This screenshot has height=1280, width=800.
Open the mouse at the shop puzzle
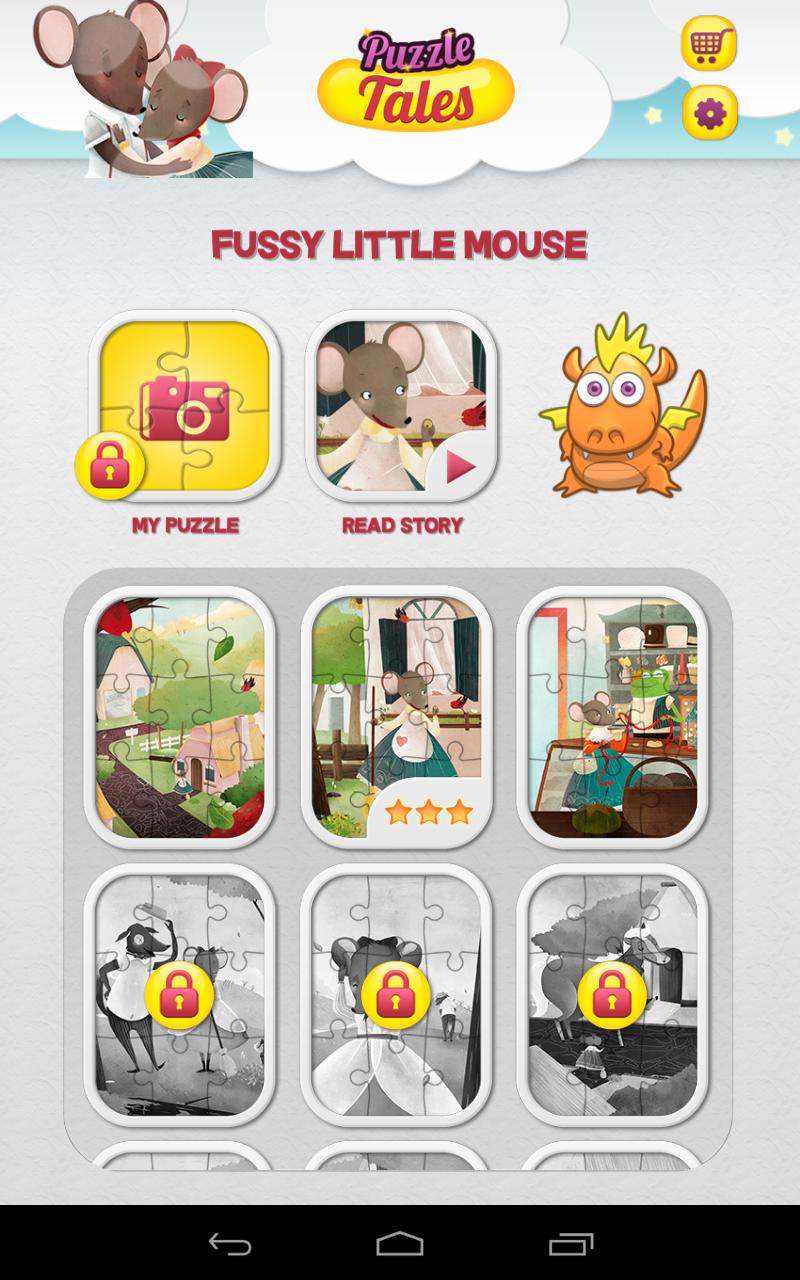click(x=612, y=717)
